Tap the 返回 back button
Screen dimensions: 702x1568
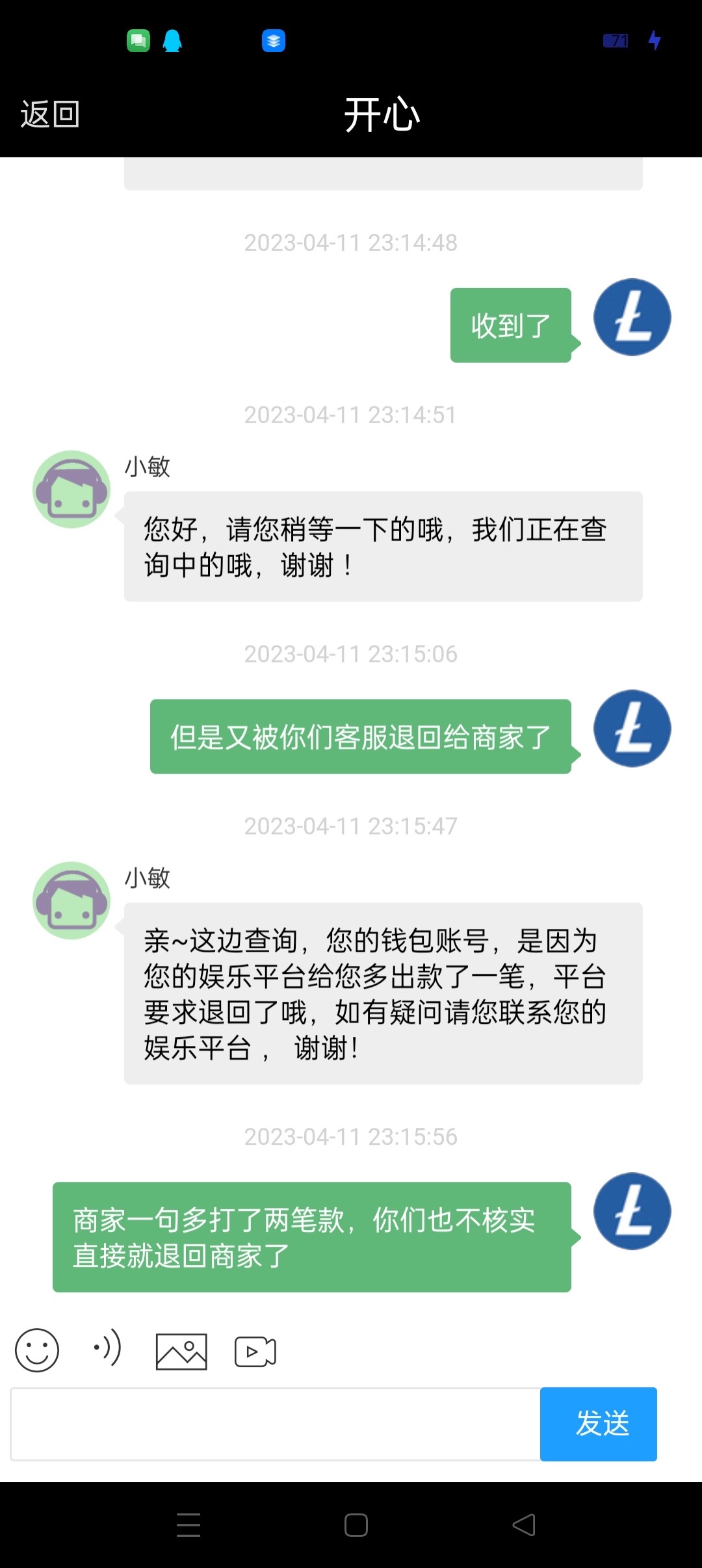tap(49, 114)
